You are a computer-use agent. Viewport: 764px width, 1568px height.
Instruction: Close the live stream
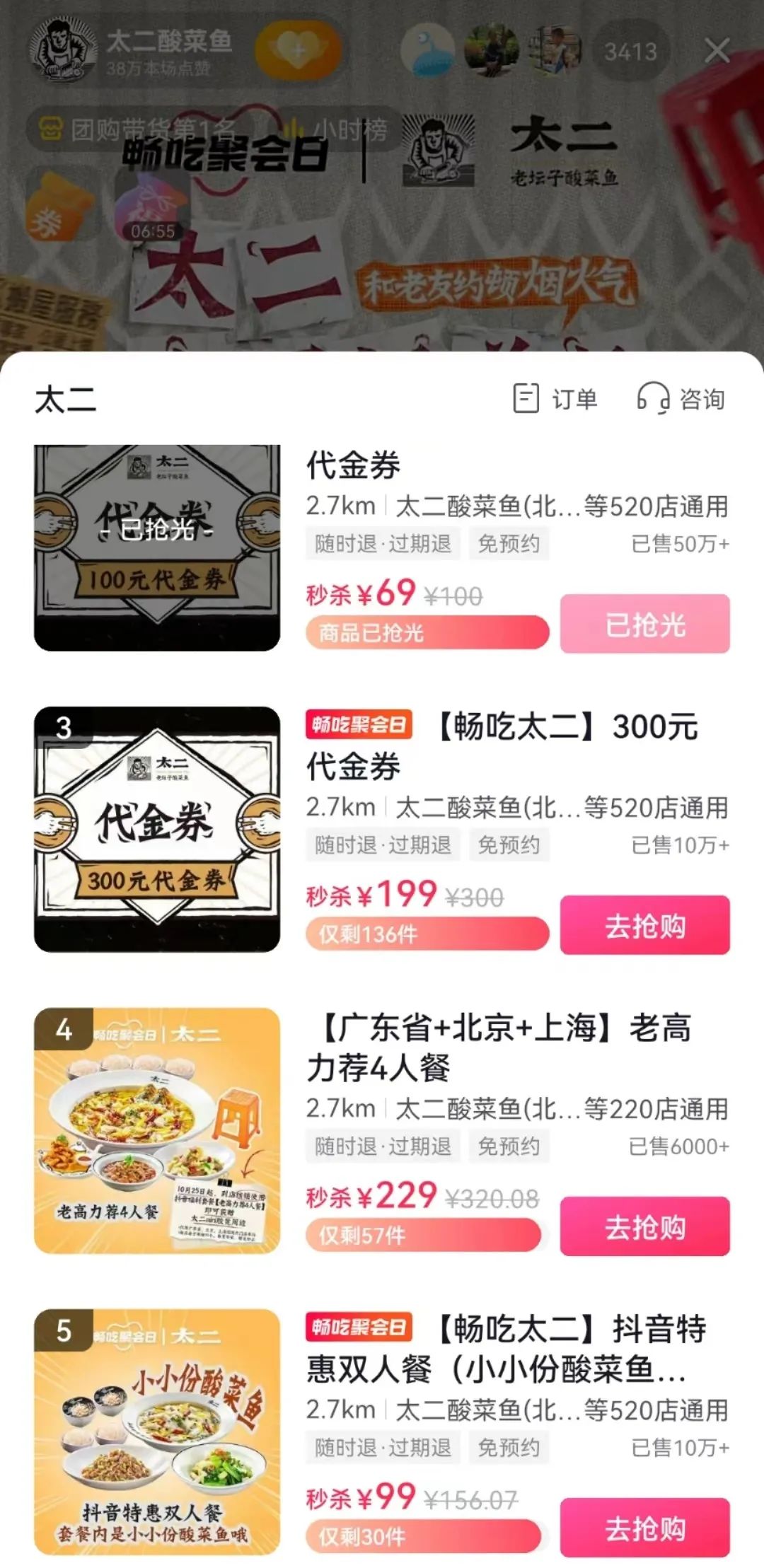pos(717,51)
